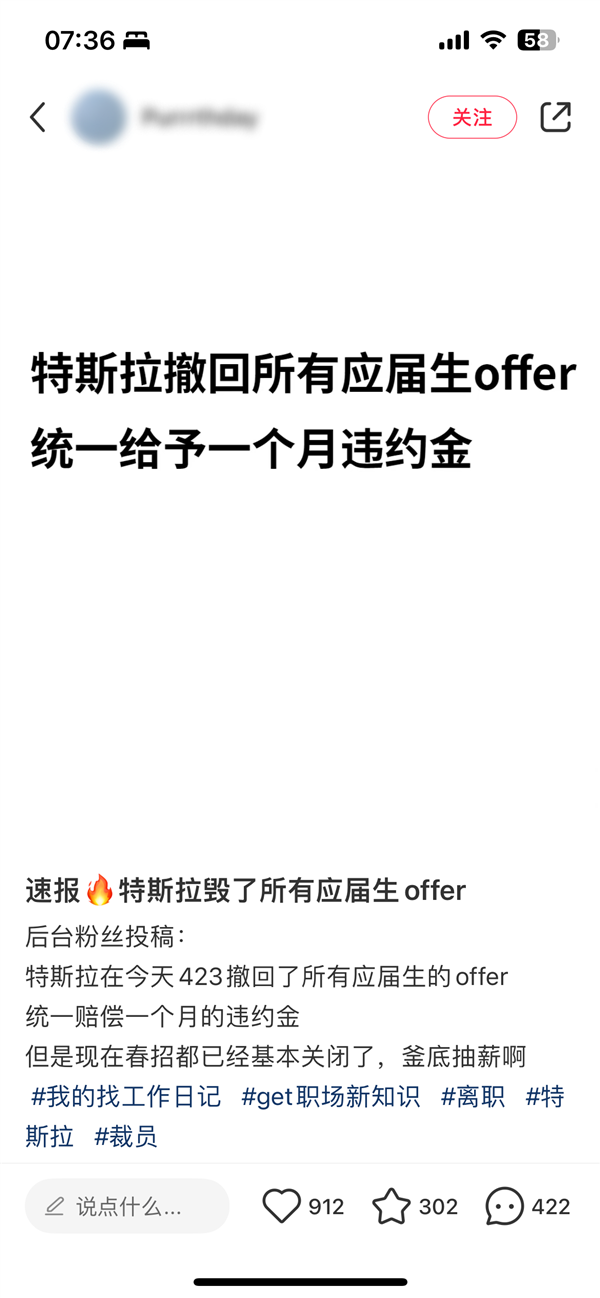Open the comments via the speech bubble
Screen dimensions: 600x1298
(505, 1207)
